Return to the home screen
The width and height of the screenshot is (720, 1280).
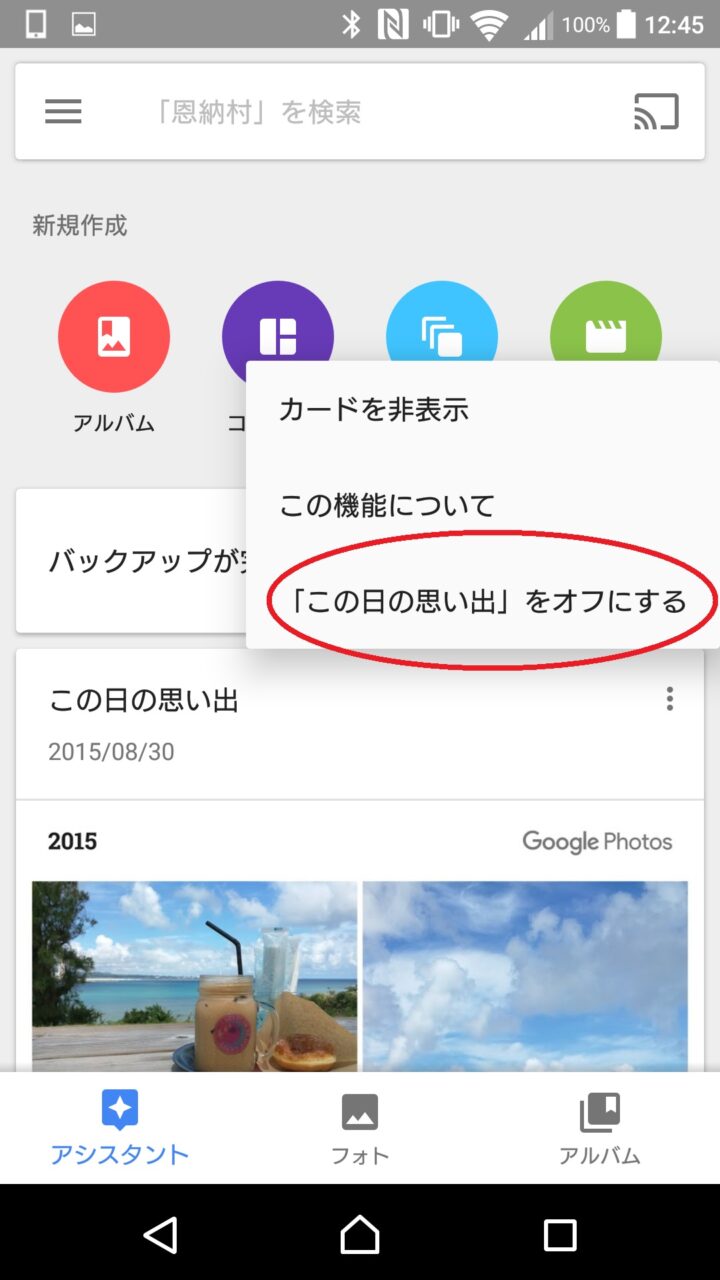360,1235
